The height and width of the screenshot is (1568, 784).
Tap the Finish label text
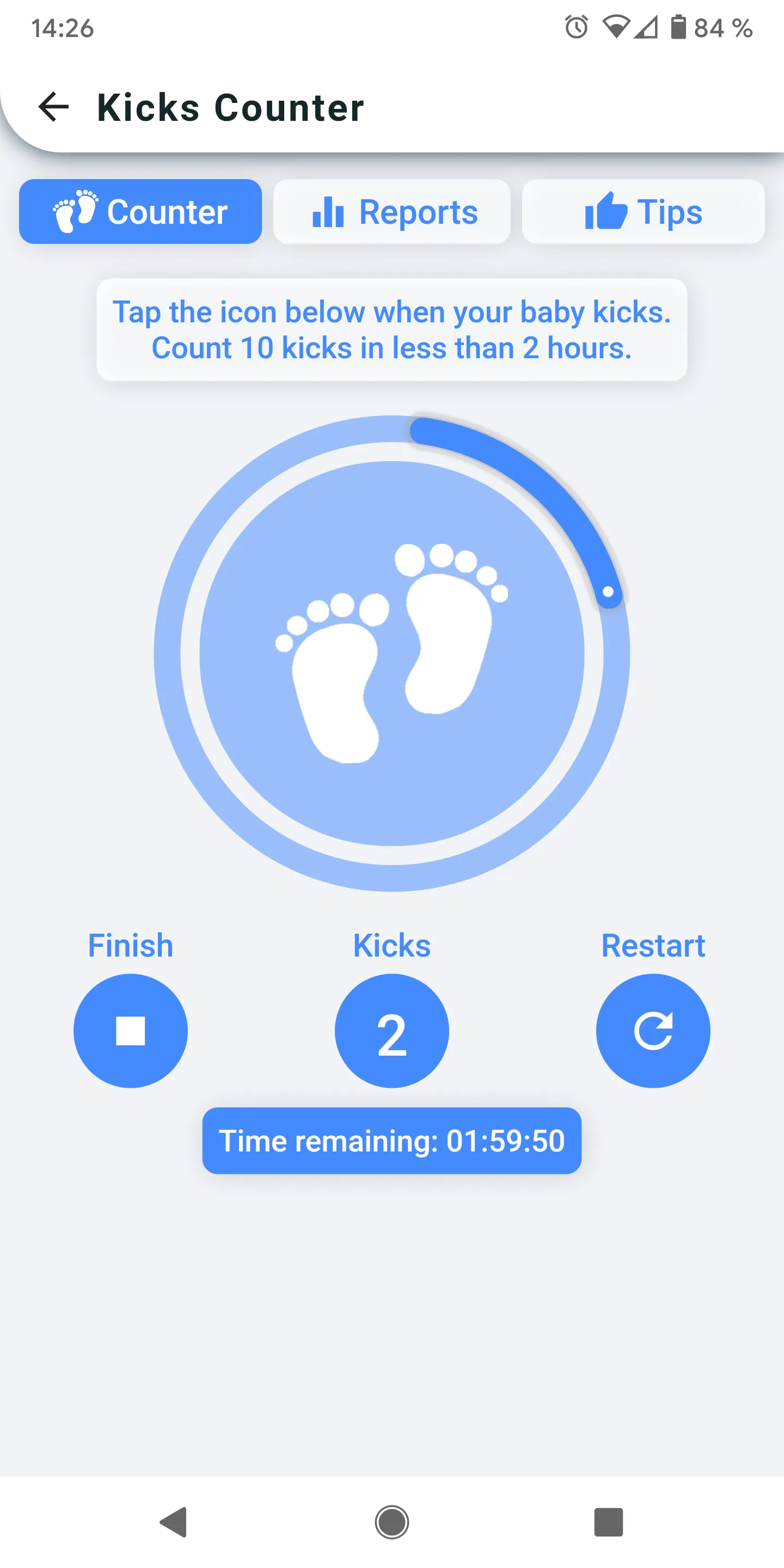(x=130, y=945)
